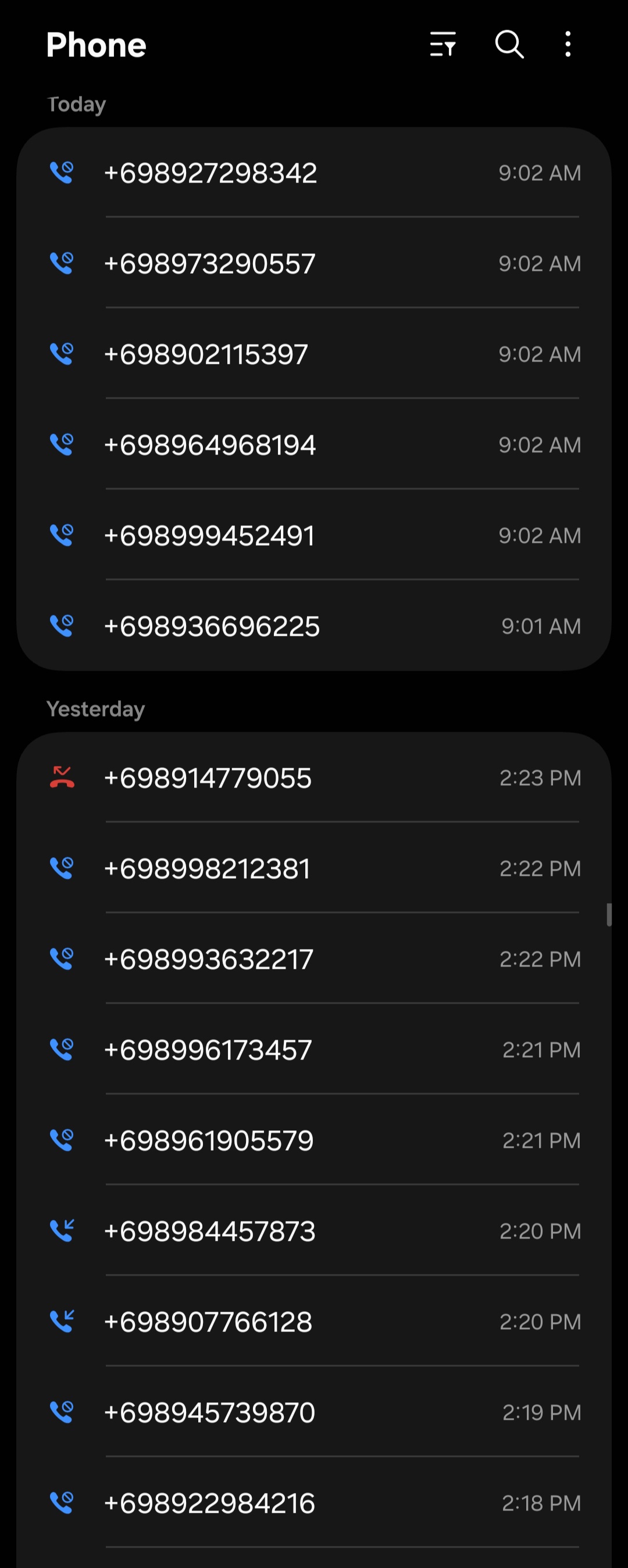
Task: Open the 2:18 PM call +698922984216
Action: [x=313, y=1503]
